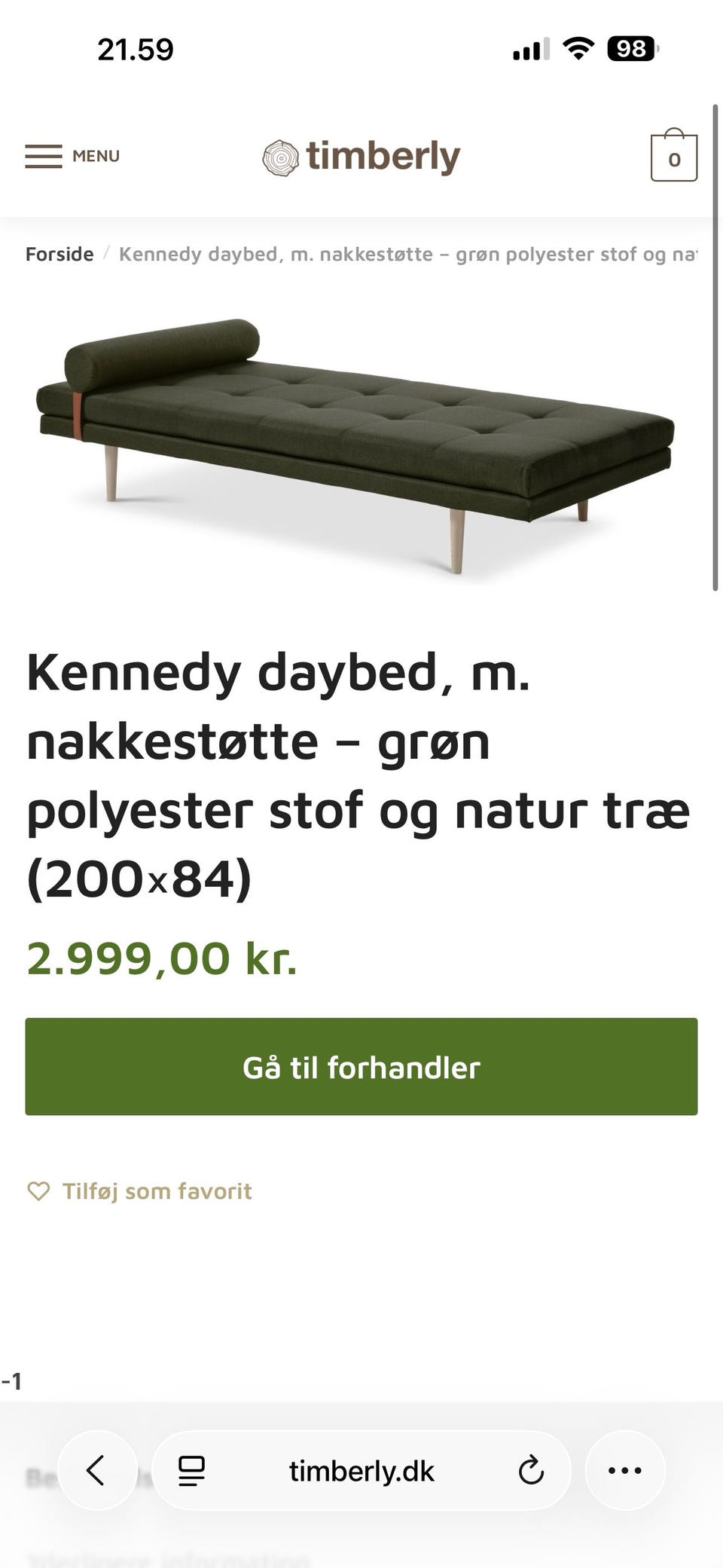Image resolution: width=723 pixels, height=1568 pixels.
Task: Tap the 21.59 clock in status bar
Action: [136, 48]
